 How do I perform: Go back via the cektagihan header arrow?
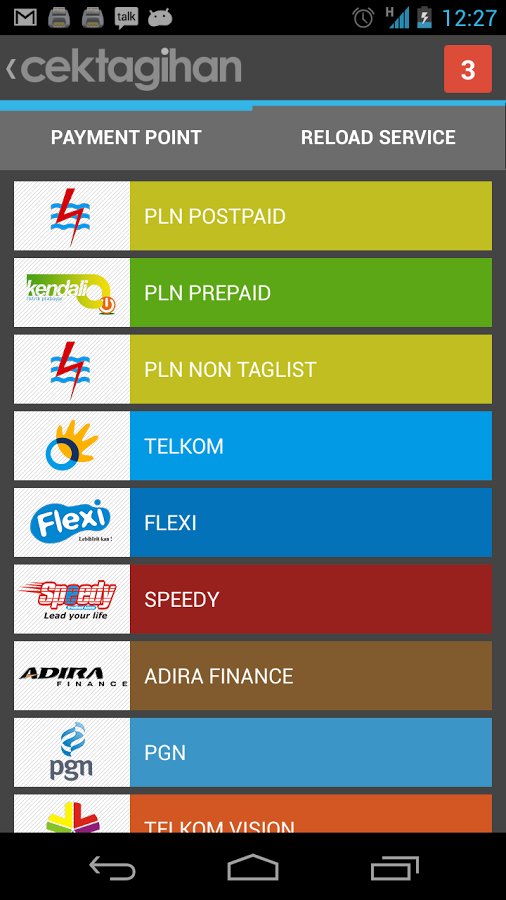click(x=10, y=69)
